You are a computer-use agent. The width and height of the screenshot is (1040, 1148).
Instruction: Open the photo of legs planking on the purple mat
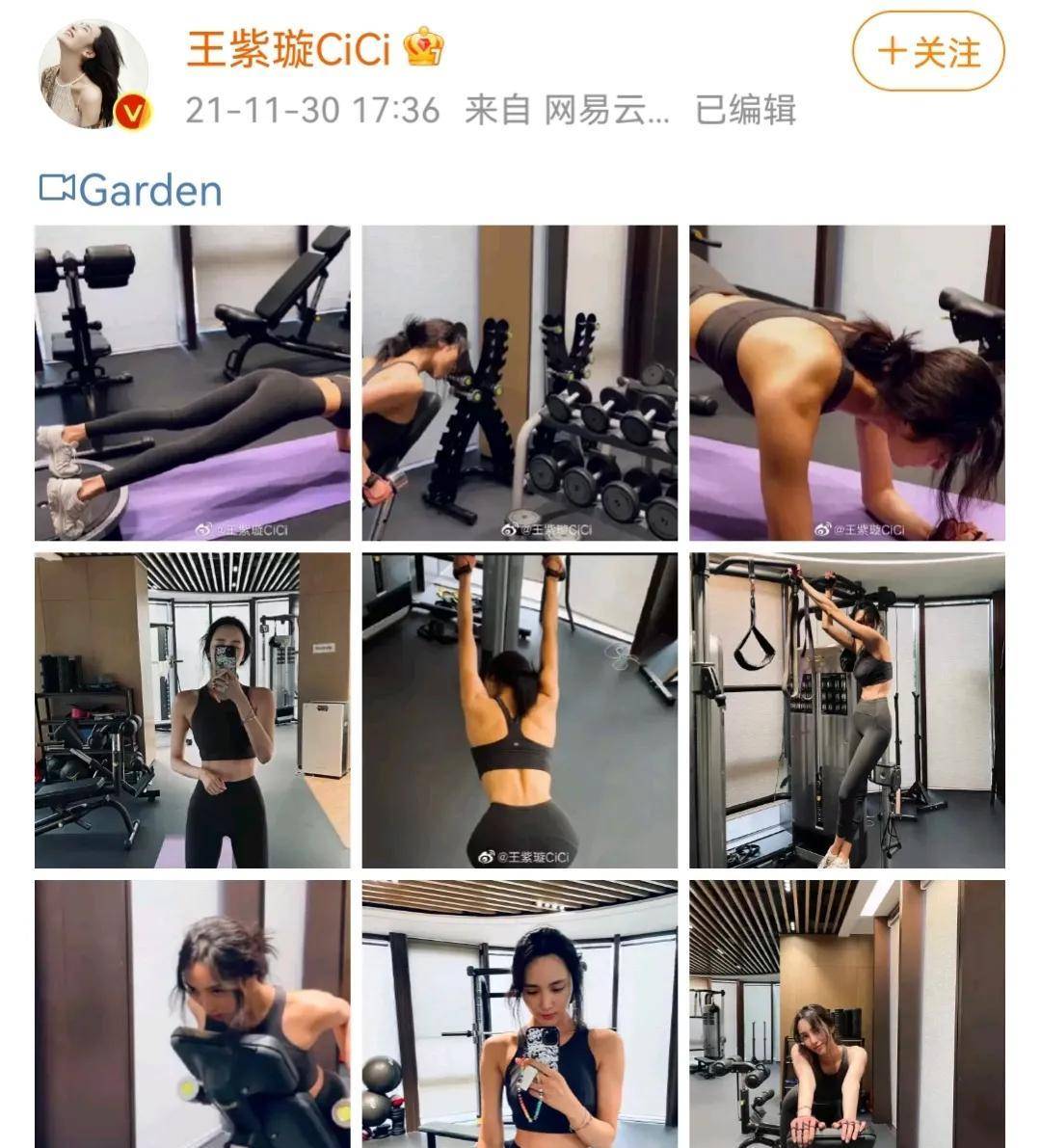click(x=192, y=383)
